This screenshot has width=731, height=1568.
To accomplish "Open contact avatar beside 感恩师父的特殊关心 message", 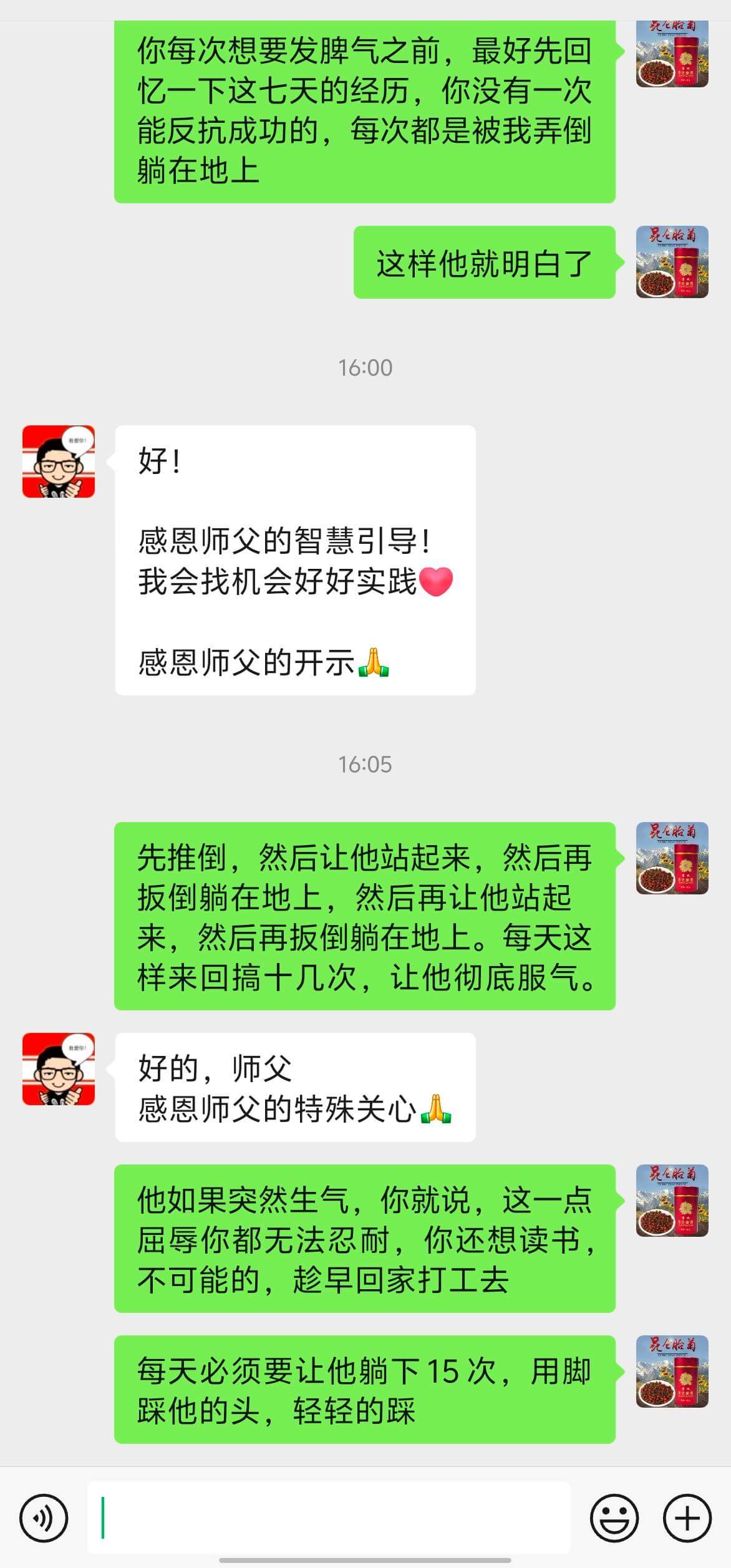I will click(59, 1068).
